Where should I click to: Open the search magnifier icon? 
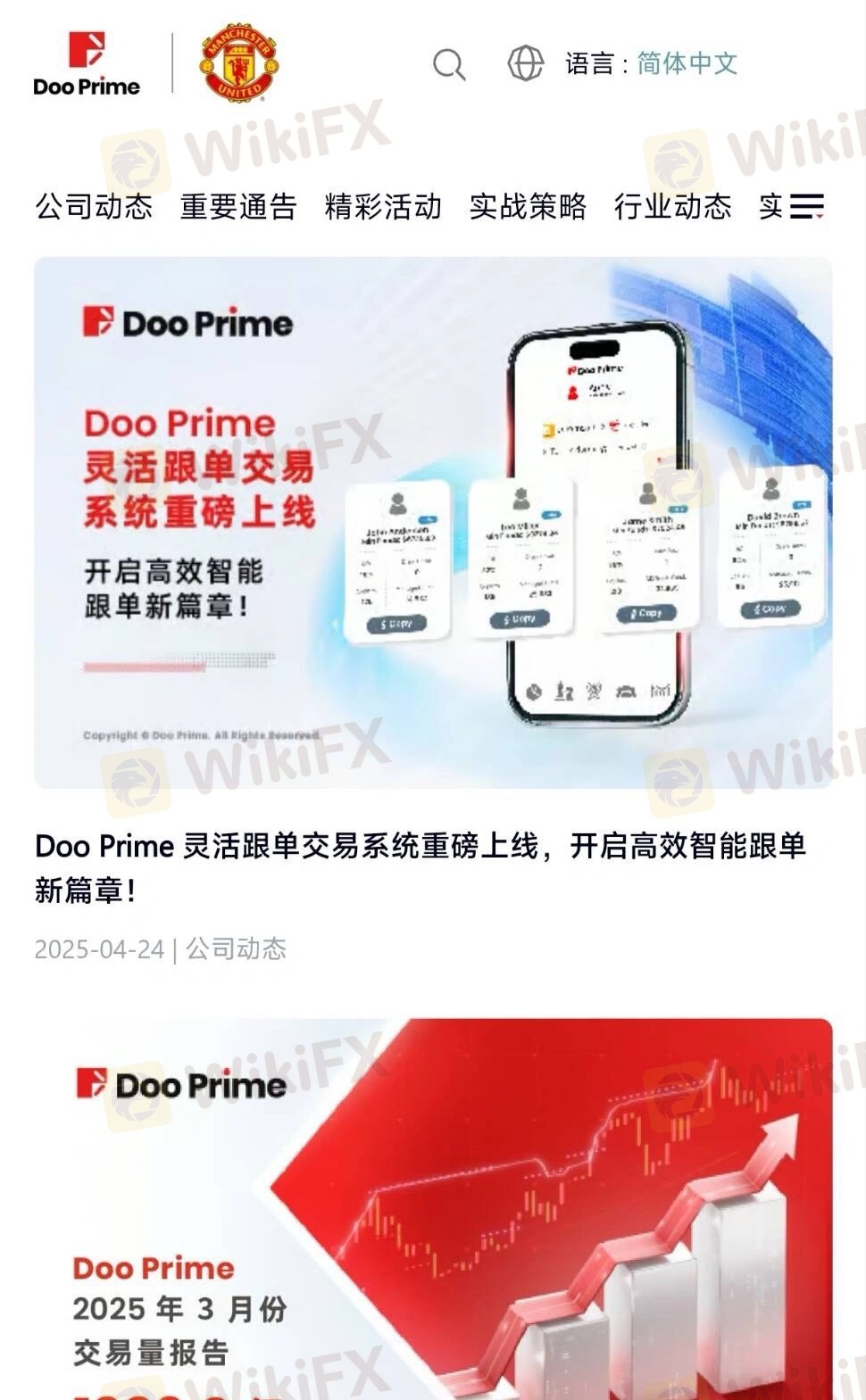(449, 64)
